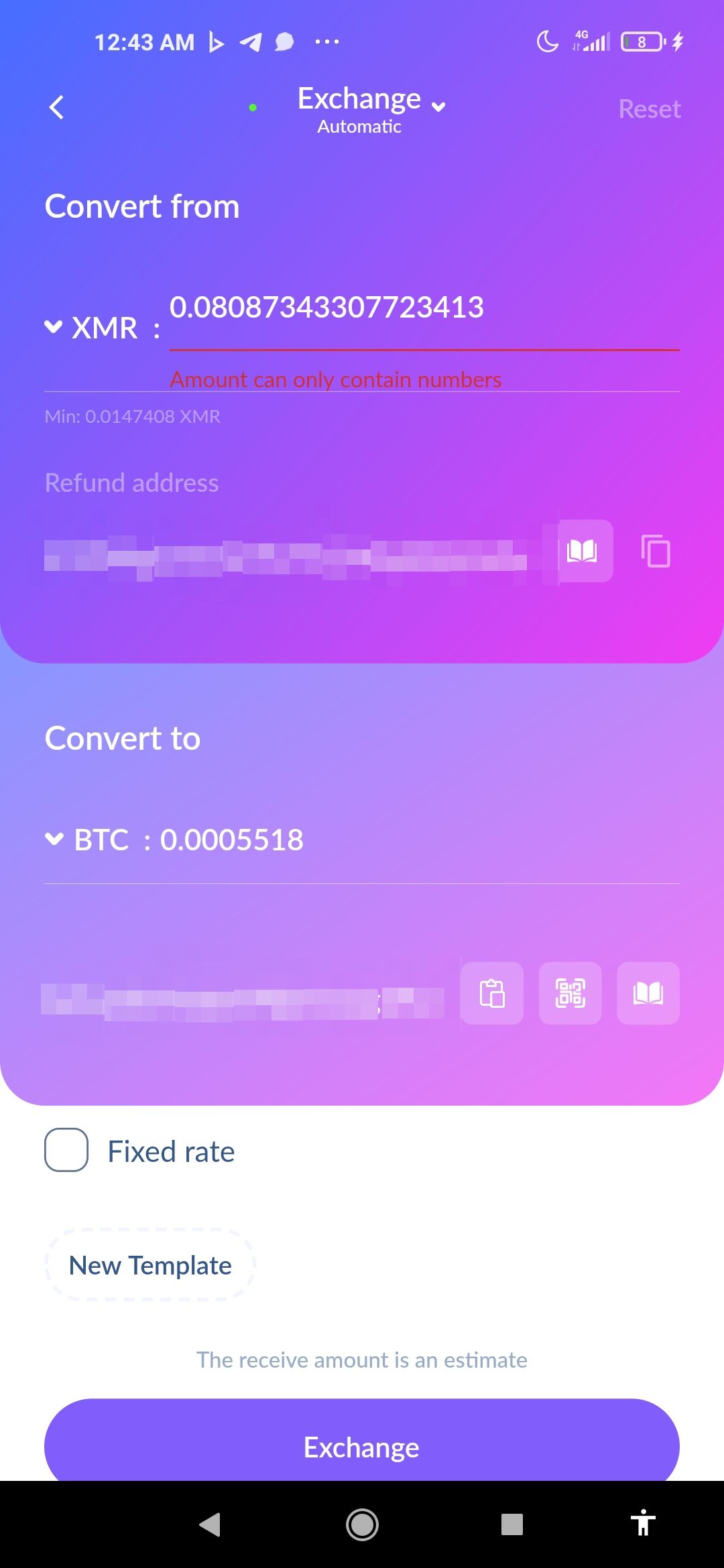Copy the refund address
724x1568 pixels.
pyautogui.click(x=656, y=551)
